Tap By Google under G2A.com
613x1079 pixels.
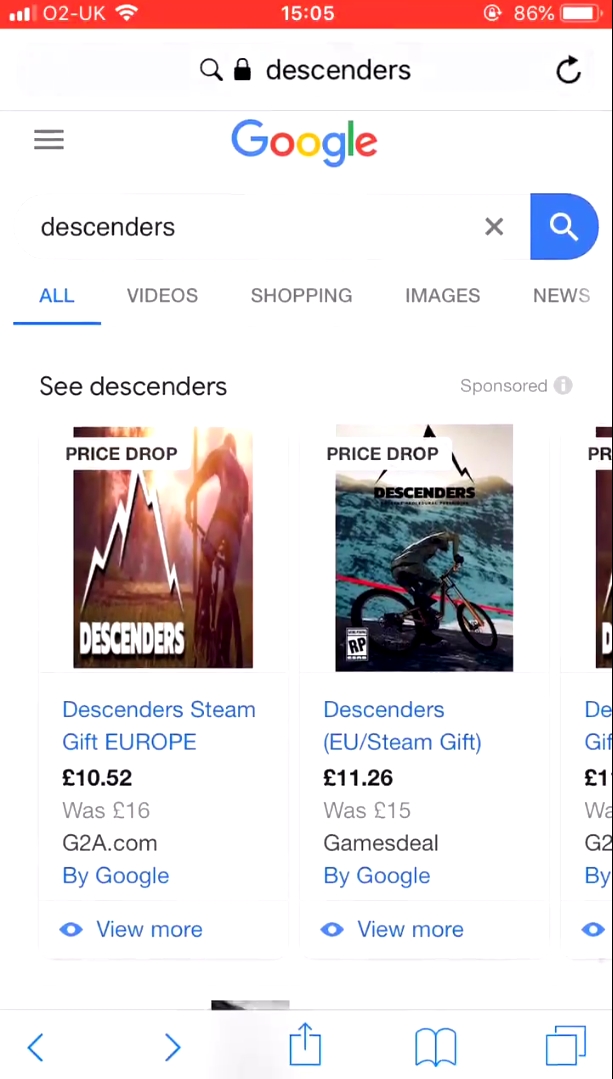pyautogui.click(x=115, y=876)
